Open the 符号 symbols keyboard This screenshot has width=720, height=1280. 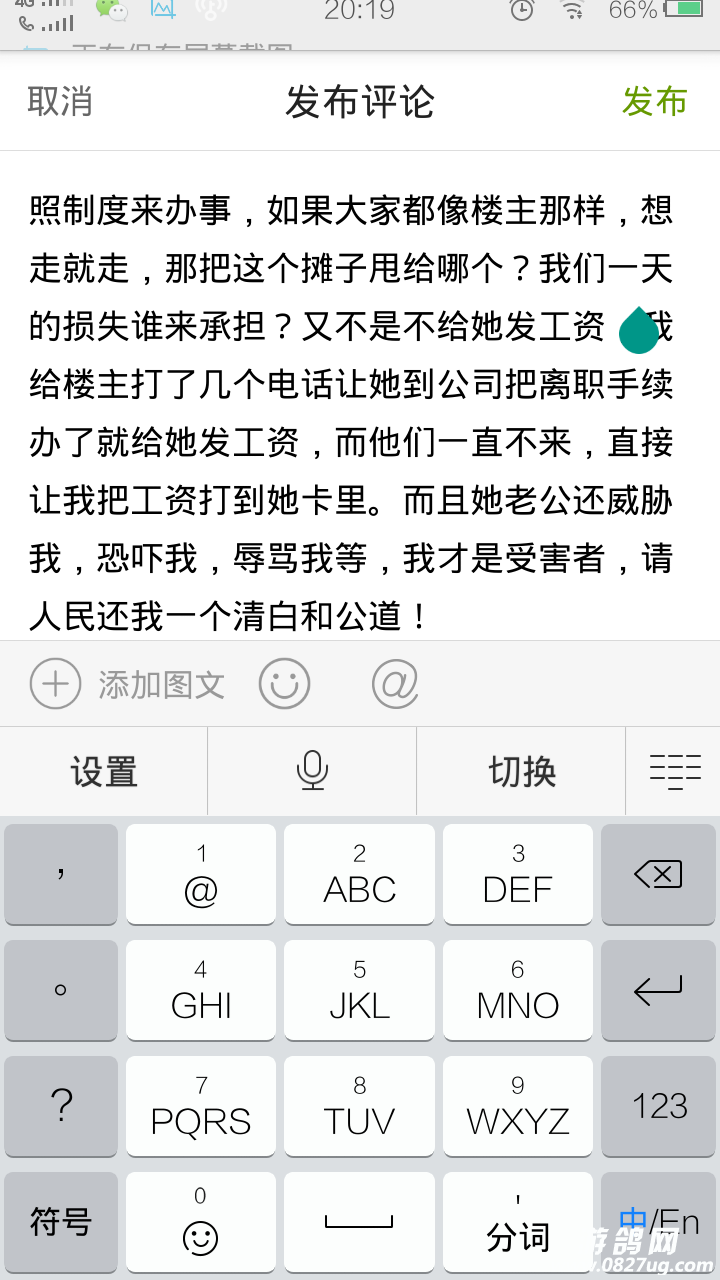pos(61,1222)
